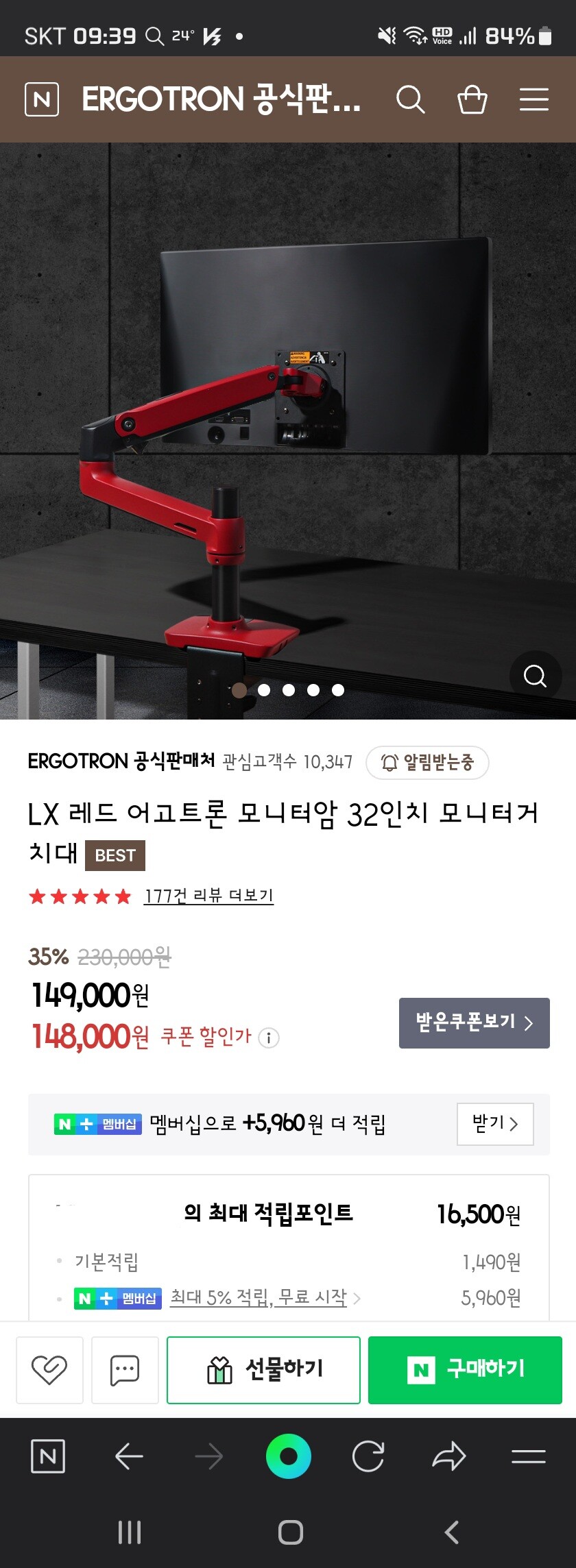This screenshot has height=1568, width=576.
Task: Expand 최대 5% 적립 details chevron
Action: click(357, 1298)
